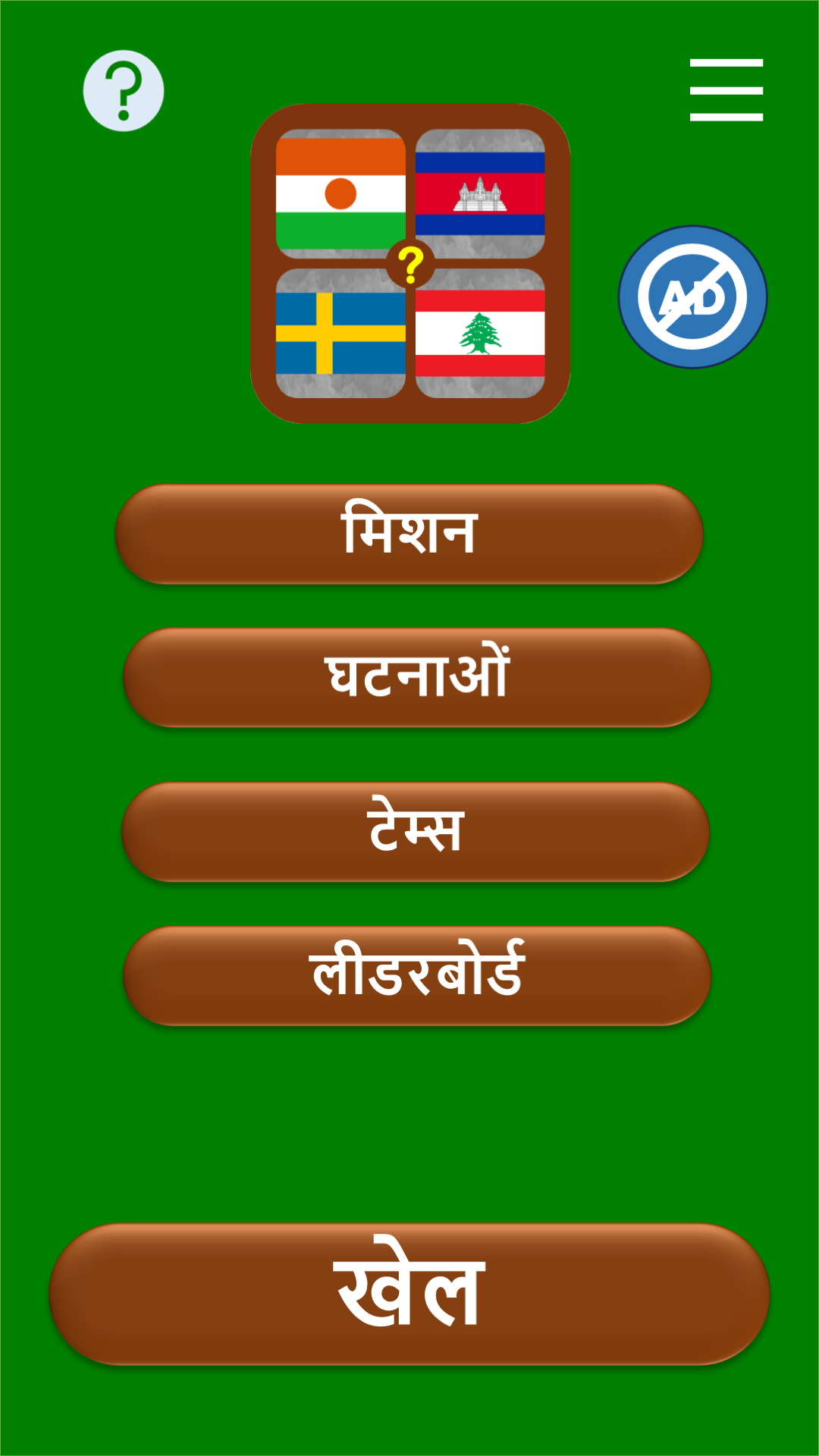Open the hamburger menu

tap(726, 90)
